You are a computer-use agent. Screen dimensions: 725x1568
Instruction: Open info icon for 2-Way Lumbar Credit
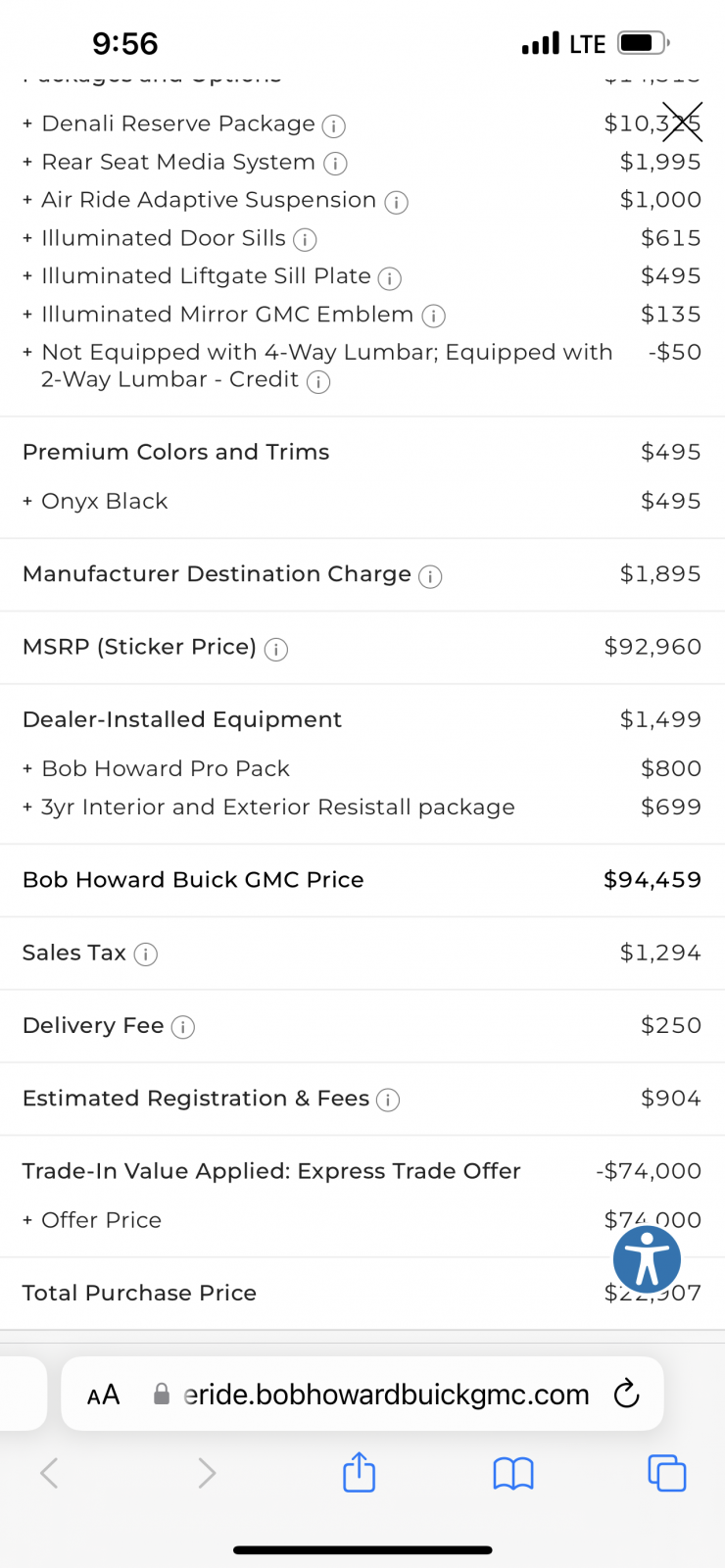click(318, 382)
